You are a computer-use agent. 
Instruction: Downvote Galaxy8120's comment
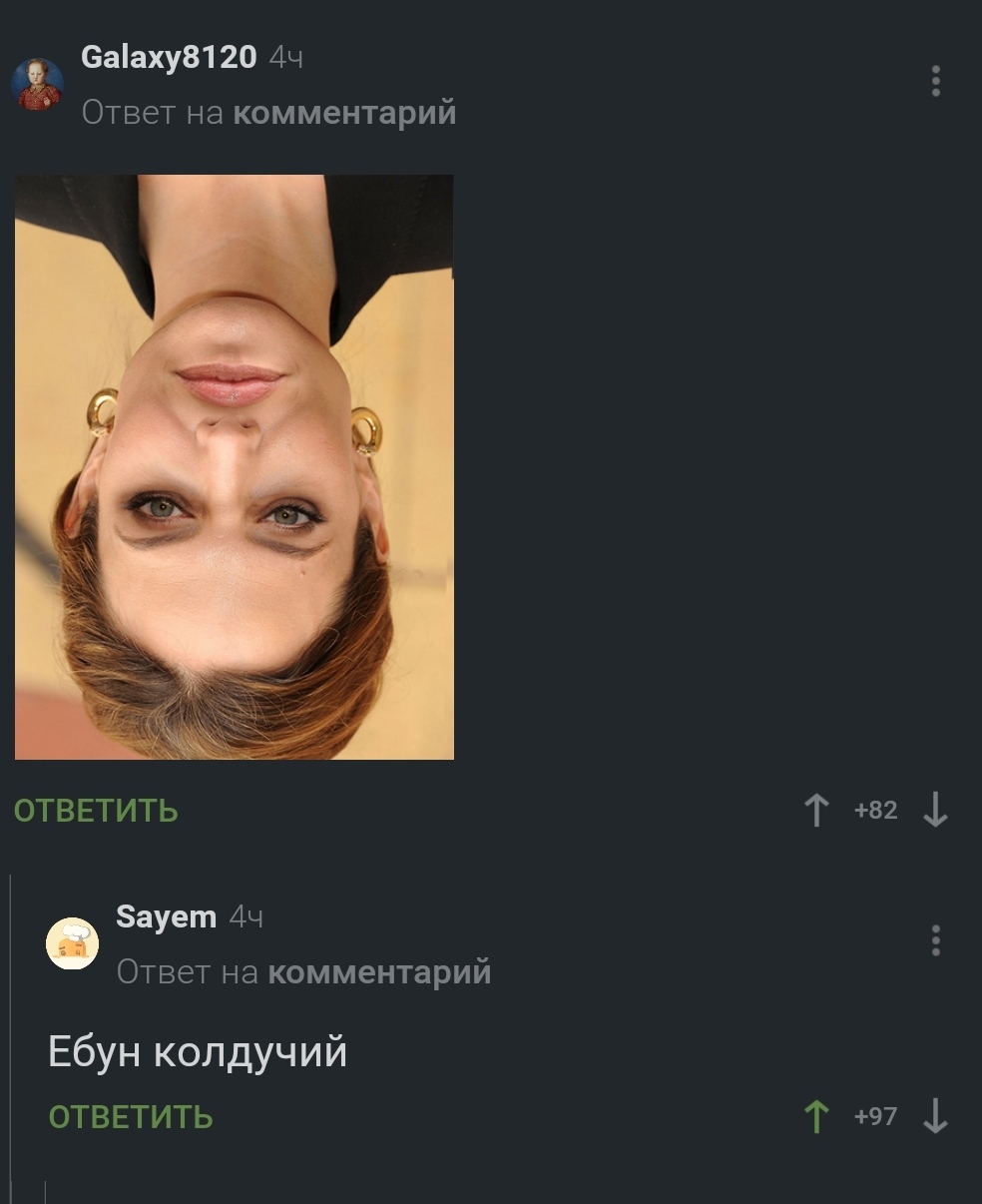click(935, 811)
